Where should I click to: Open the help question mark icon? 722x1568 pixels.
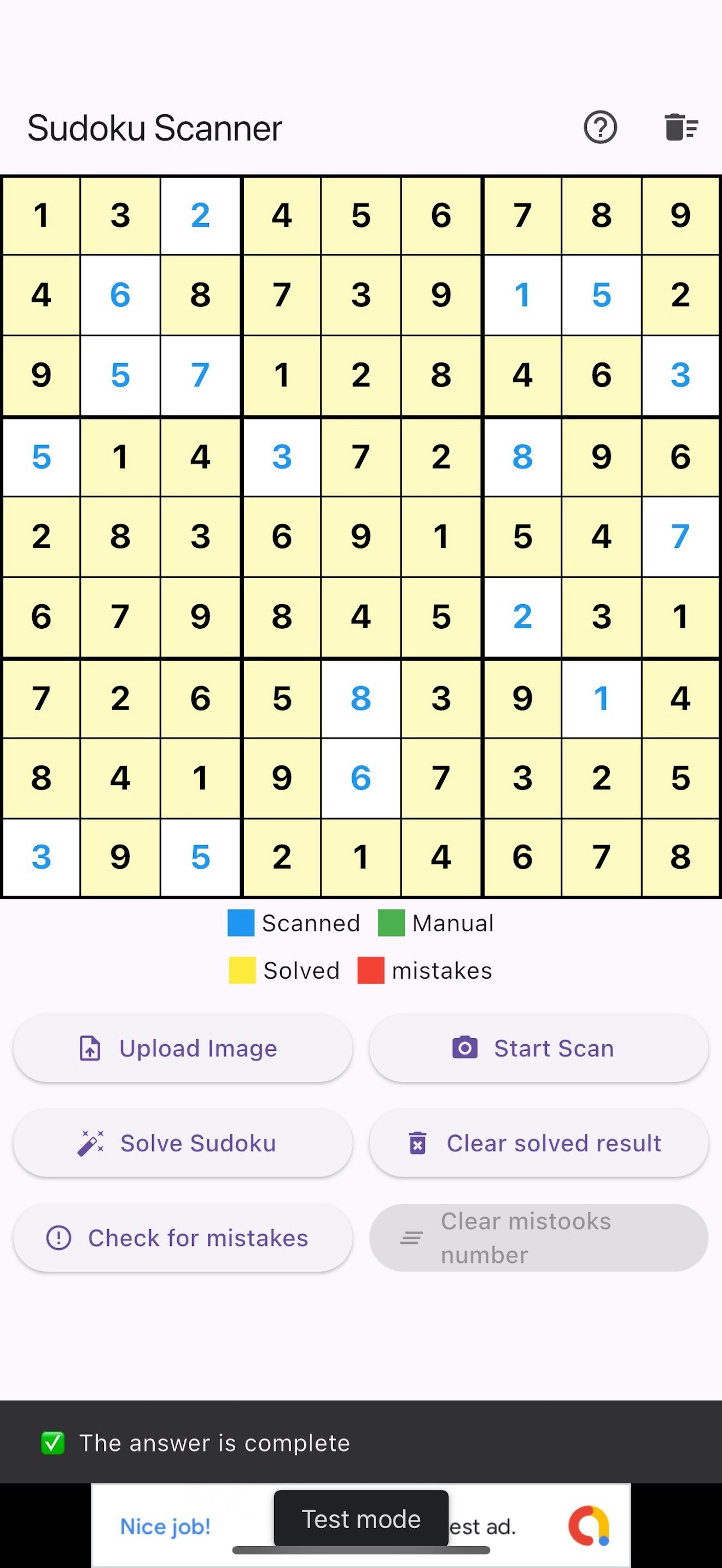[x=600, y=127]
